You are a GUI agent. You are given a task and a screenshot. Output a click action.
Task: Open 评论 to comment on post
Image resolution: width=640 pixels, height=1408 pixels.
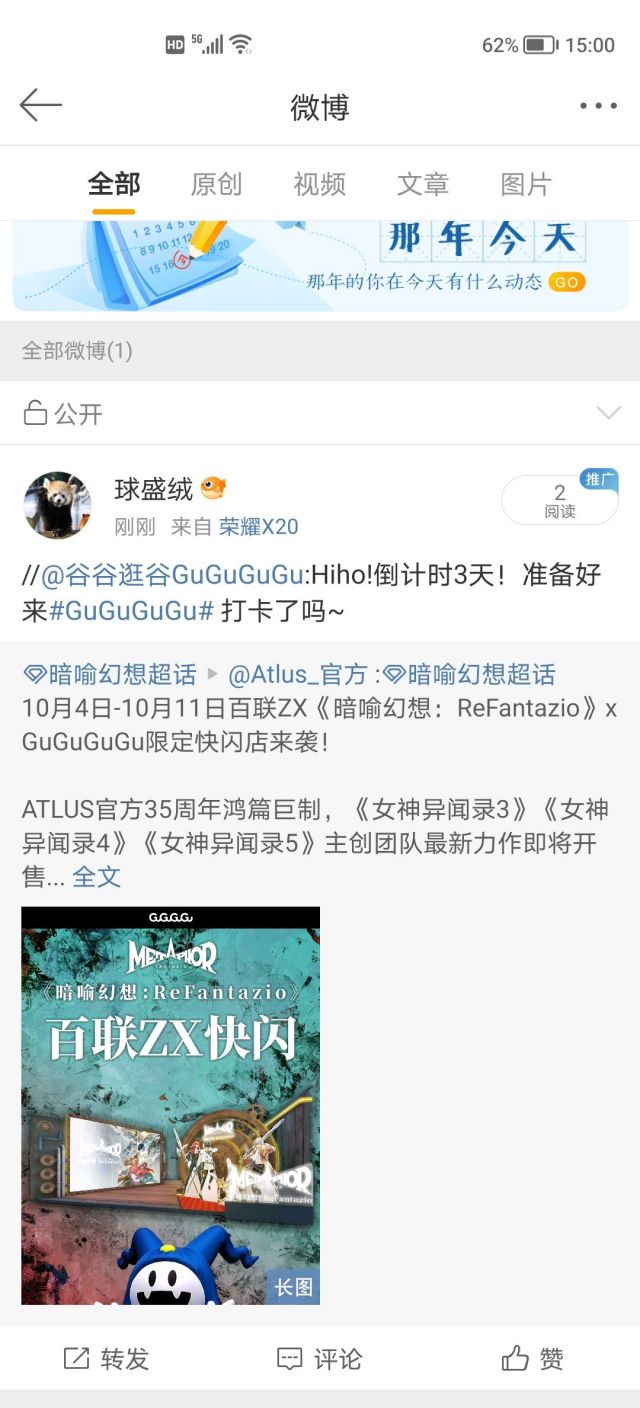(x=319, y=1358)
